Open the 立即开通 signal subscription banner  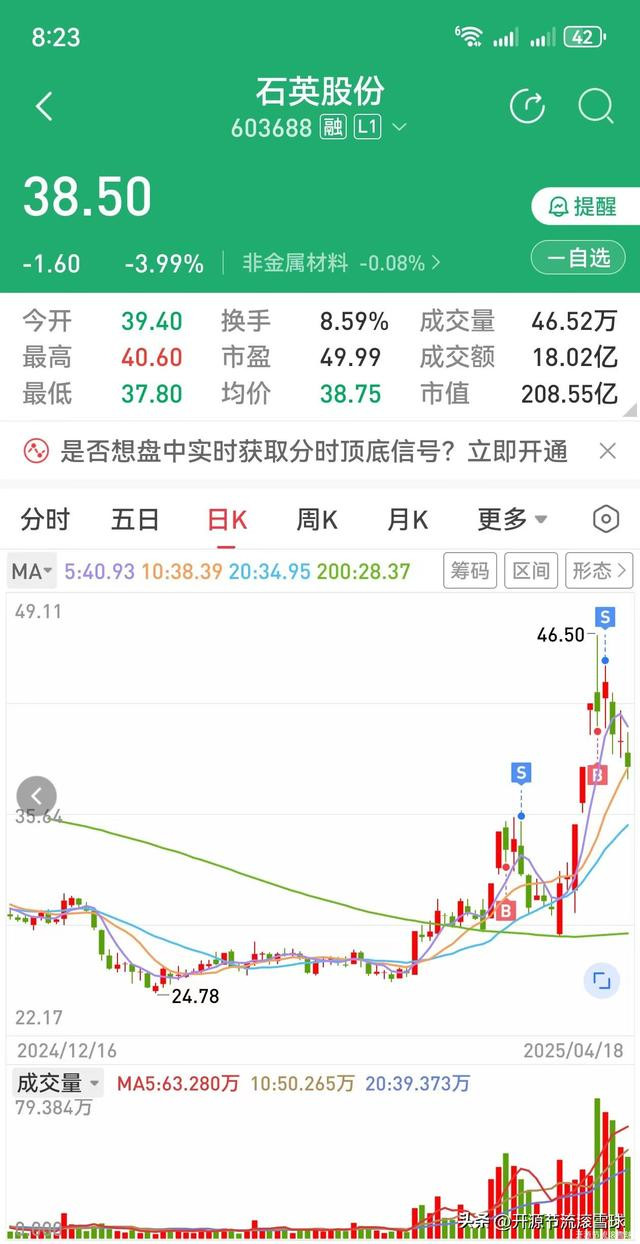click(314, 451)
